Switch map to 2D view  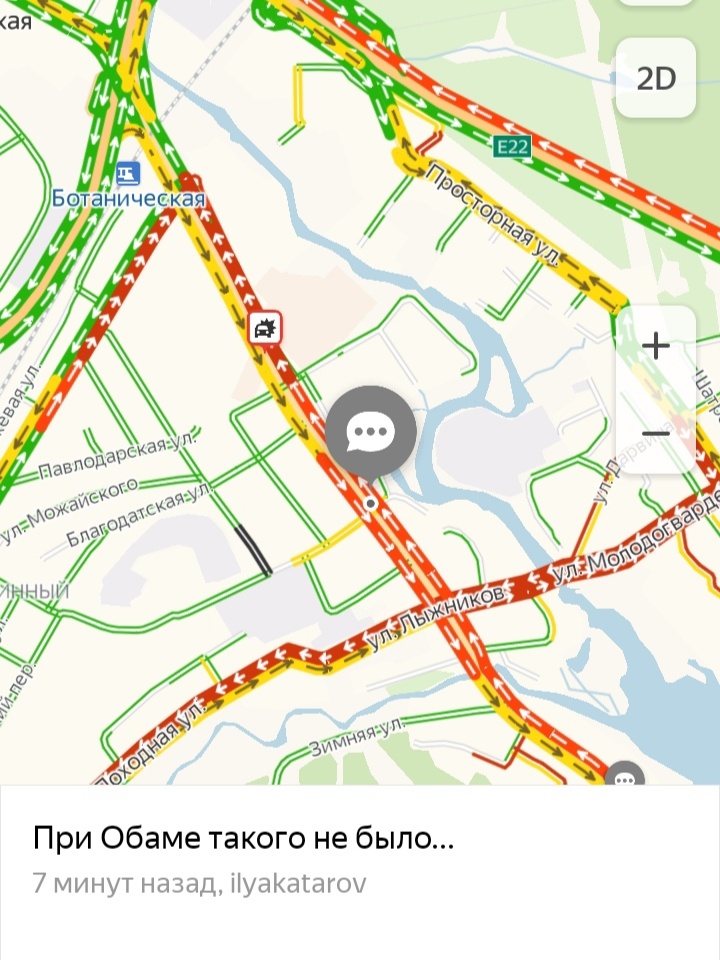(656, 79)
